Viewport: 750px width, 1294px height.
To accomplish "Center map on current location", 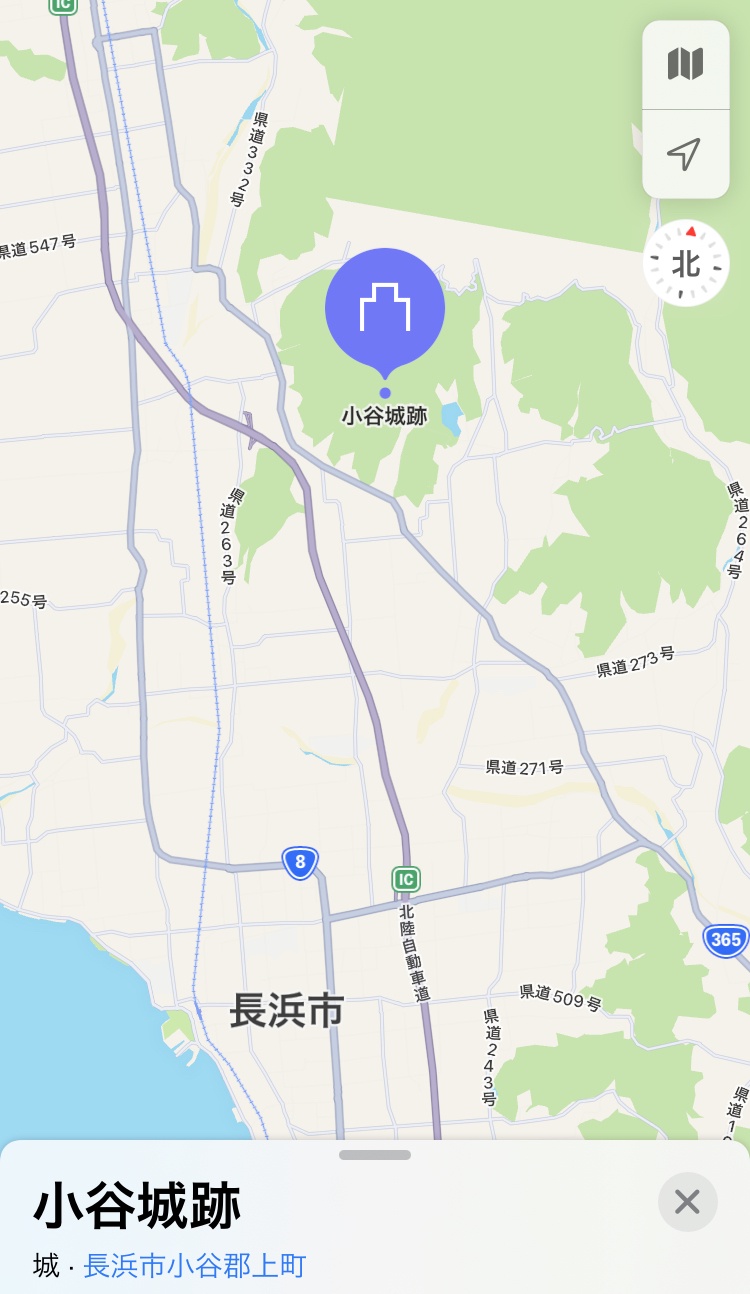I will (685, 154).
